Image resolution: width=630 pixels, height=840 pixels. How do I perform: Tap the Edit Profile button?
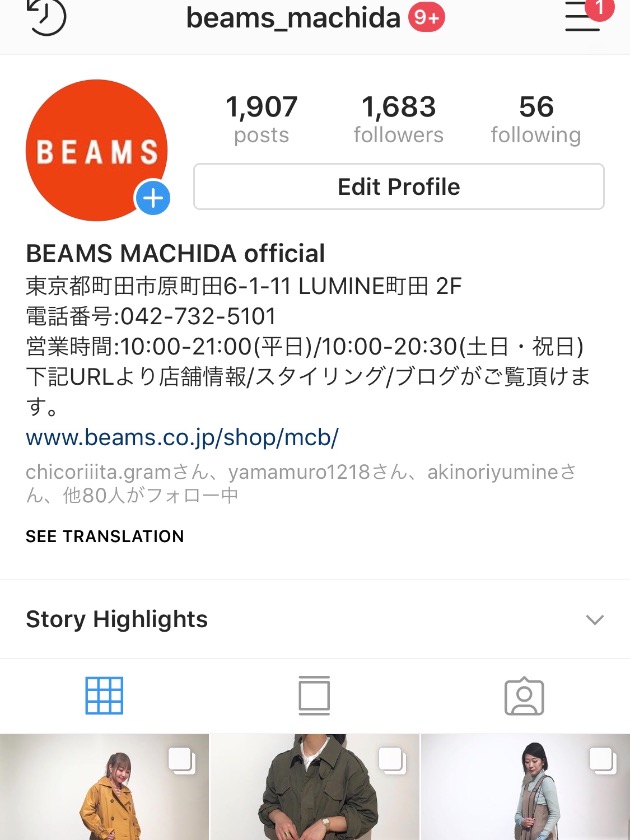[x=398, y=187]
